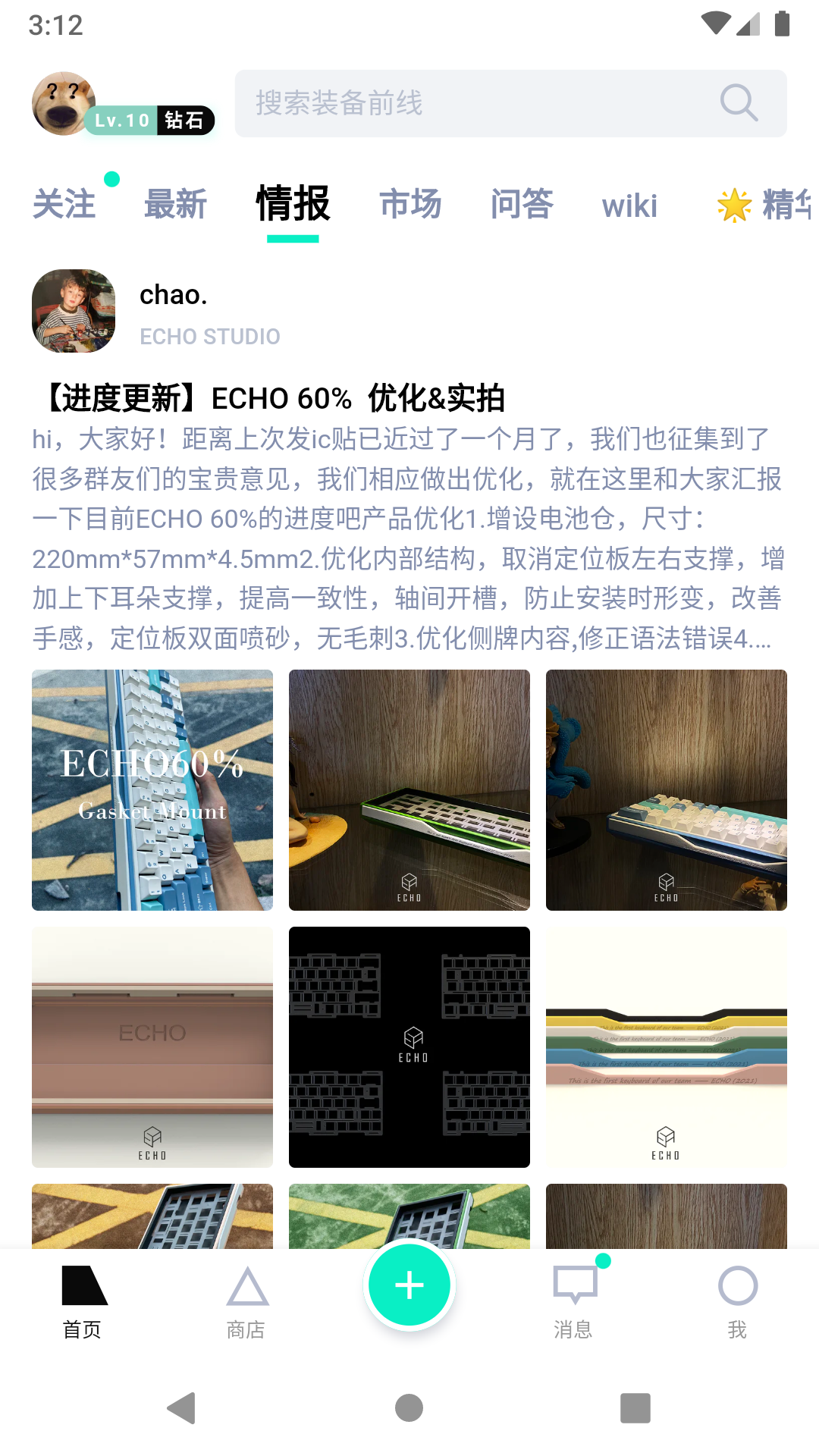Open the wiki tab
819x1456 pixels.
[629, 206]
